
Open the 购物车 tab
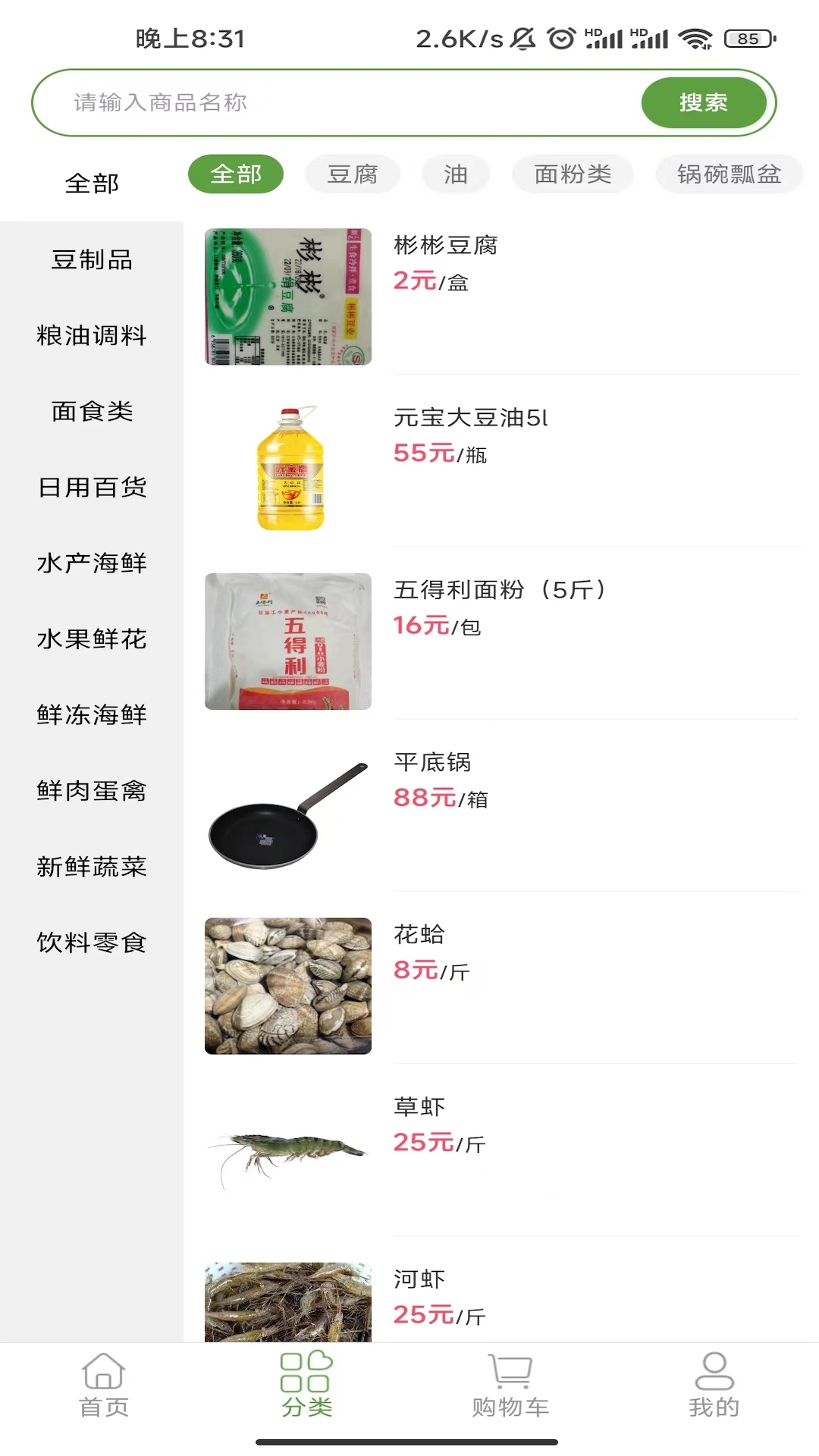click(x=510, y=1385)
